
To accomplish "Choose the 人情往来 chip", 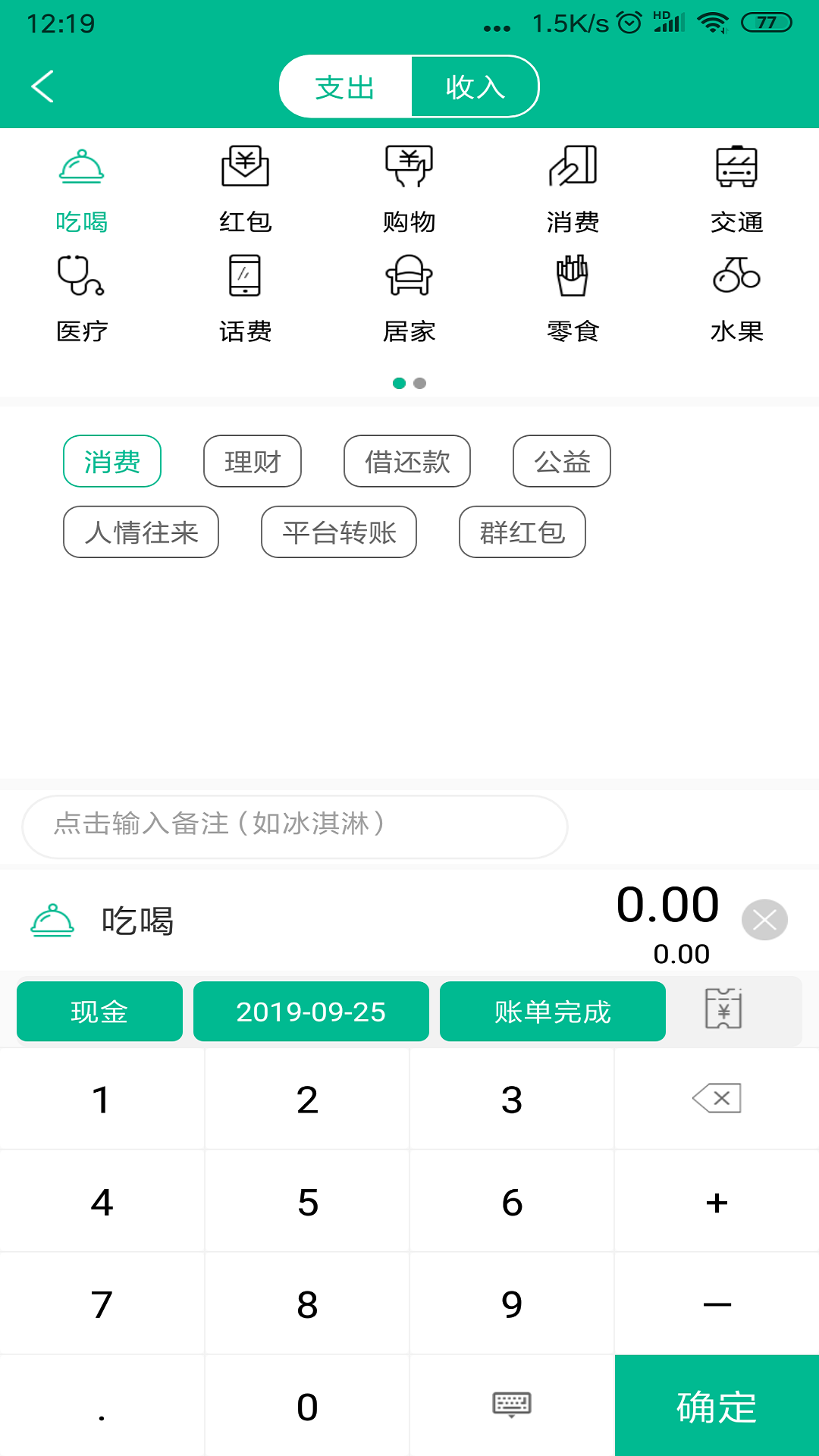I will [141, 532].
